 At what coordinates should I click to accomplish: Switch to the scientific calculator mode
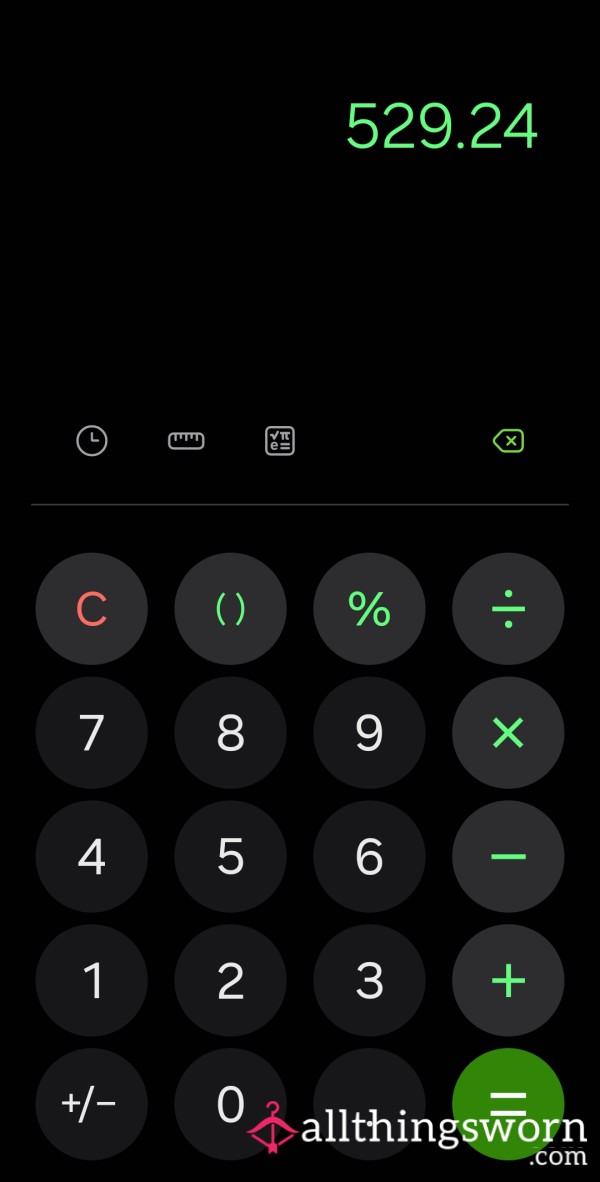click(280, 441)
